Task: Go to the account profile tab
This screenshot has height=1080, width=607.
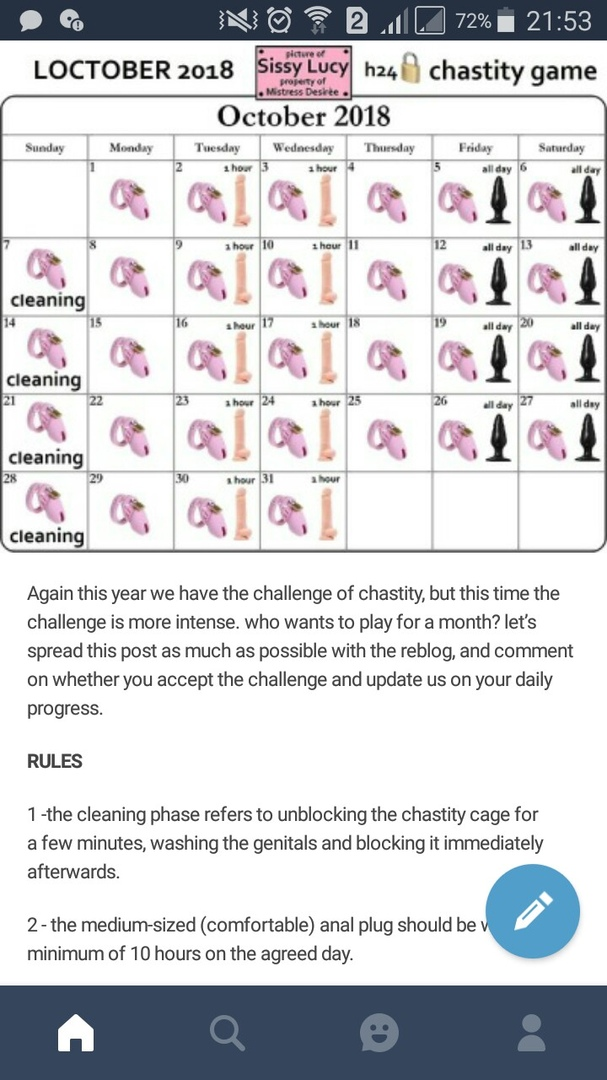Action: (531, 1032)
